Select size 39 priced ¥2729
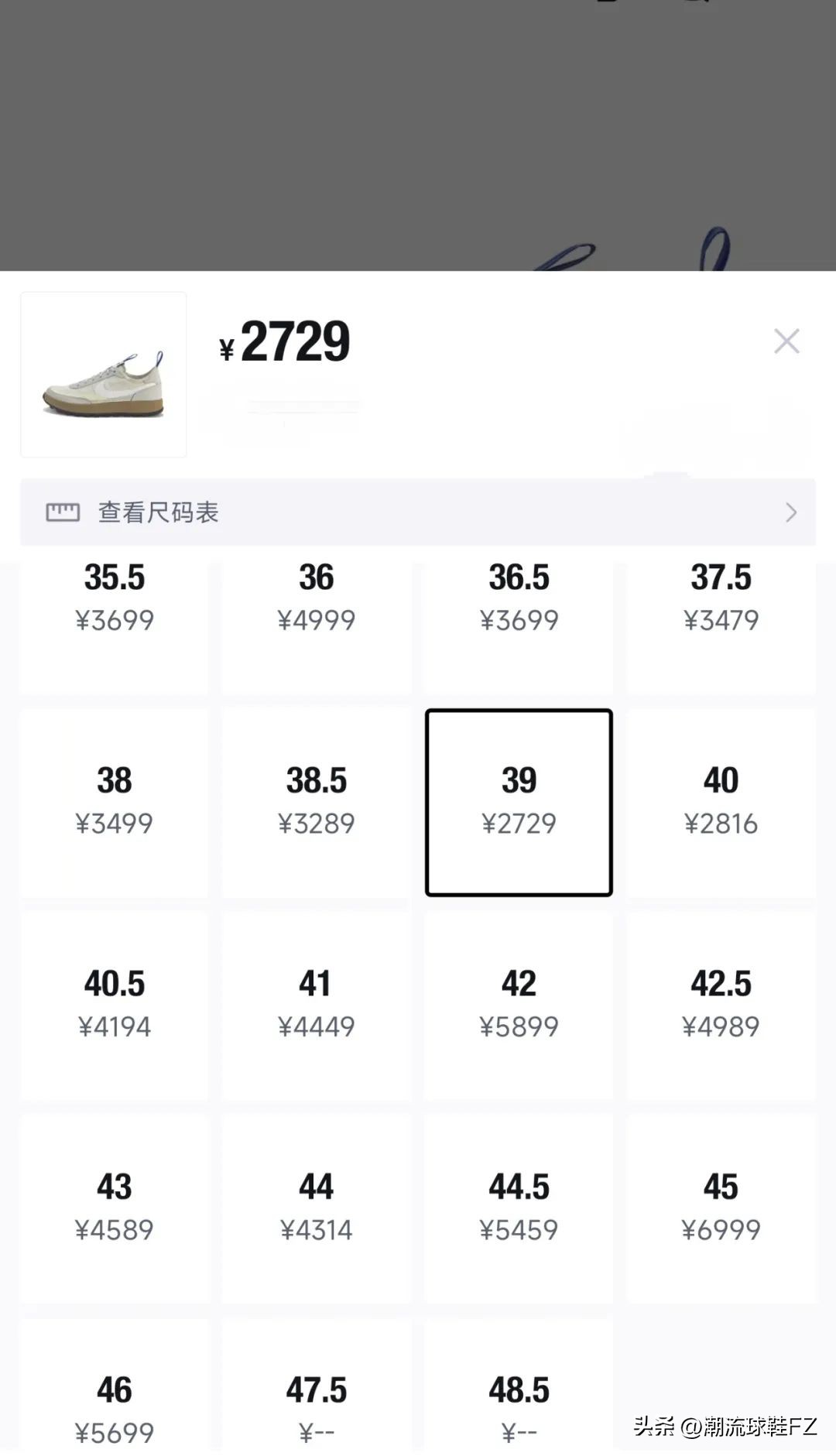Screen dimensions: 836x1456 (519, 801)
